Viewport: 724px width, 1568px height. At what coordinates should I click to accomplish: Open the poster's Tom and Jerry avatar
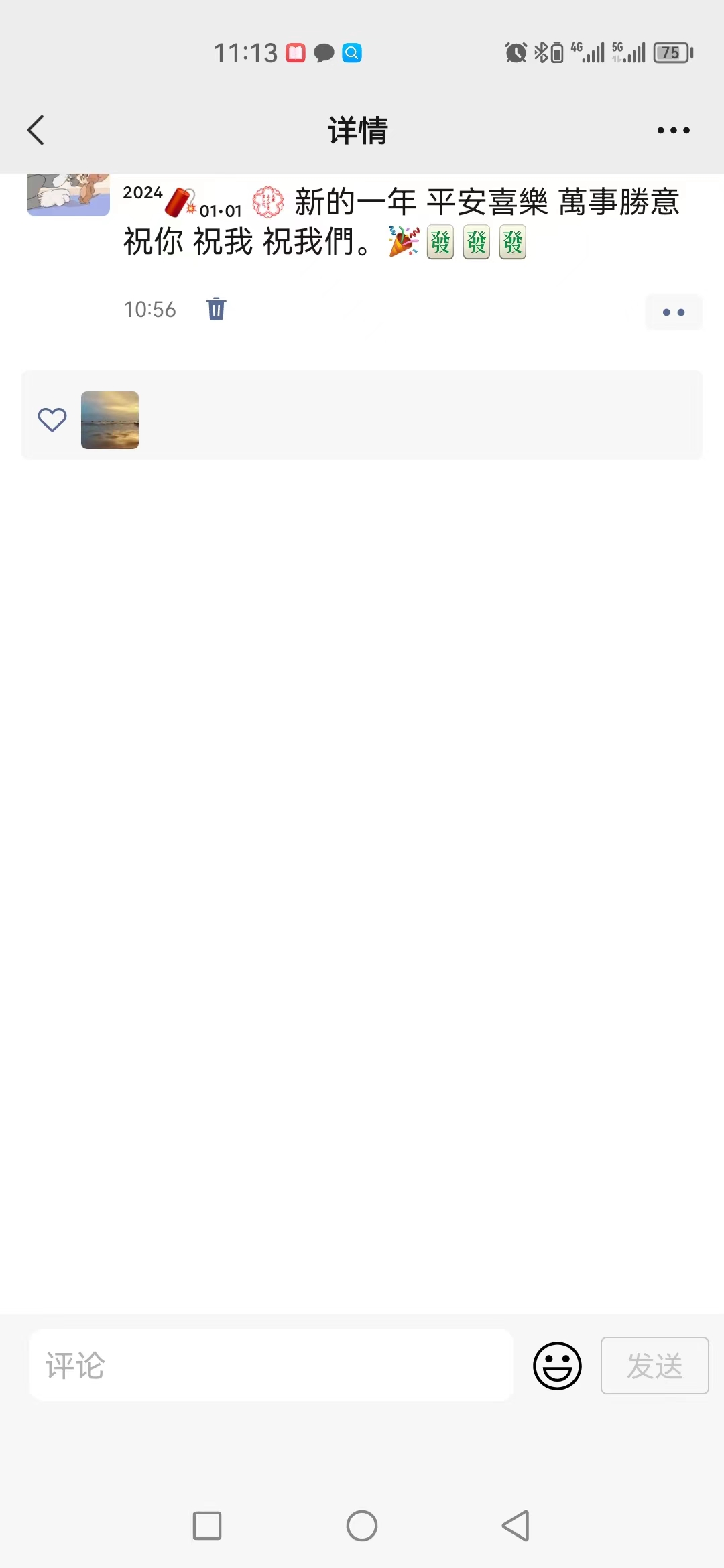click(x=68, y=195)
